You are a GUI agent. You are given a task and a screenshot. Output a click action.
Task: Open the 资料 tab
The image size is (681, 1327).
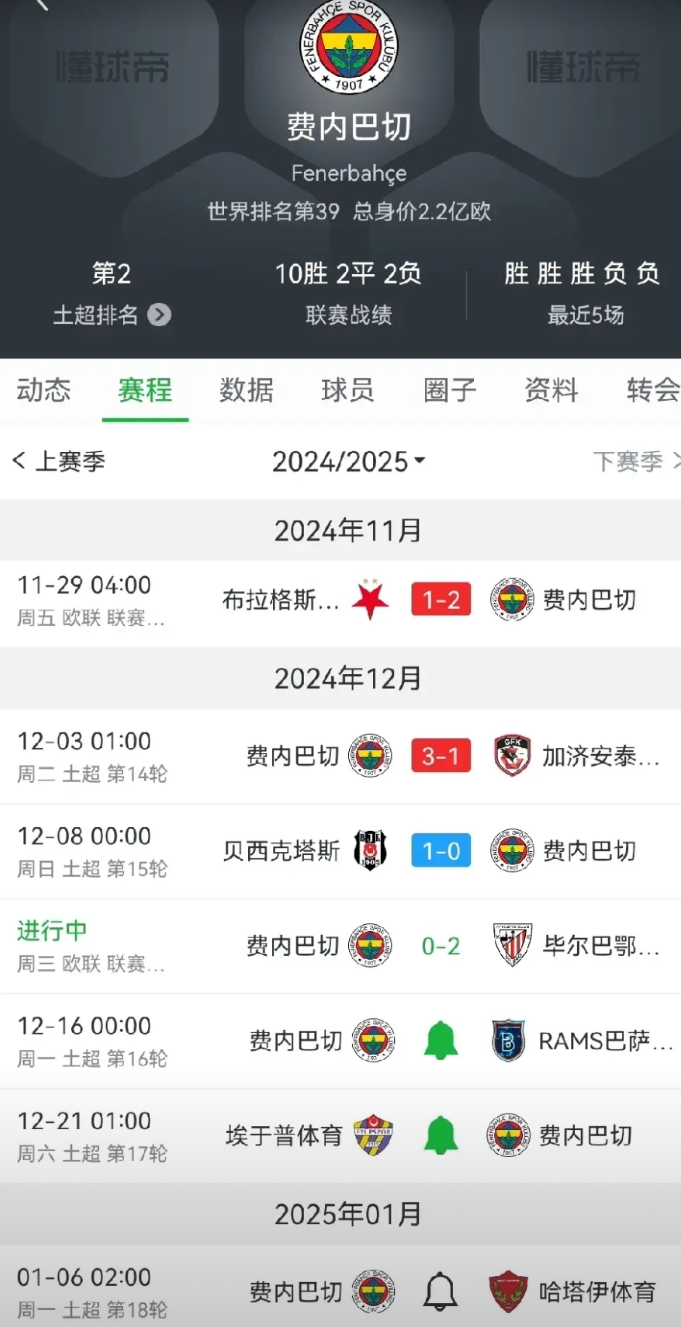(551, 390)
